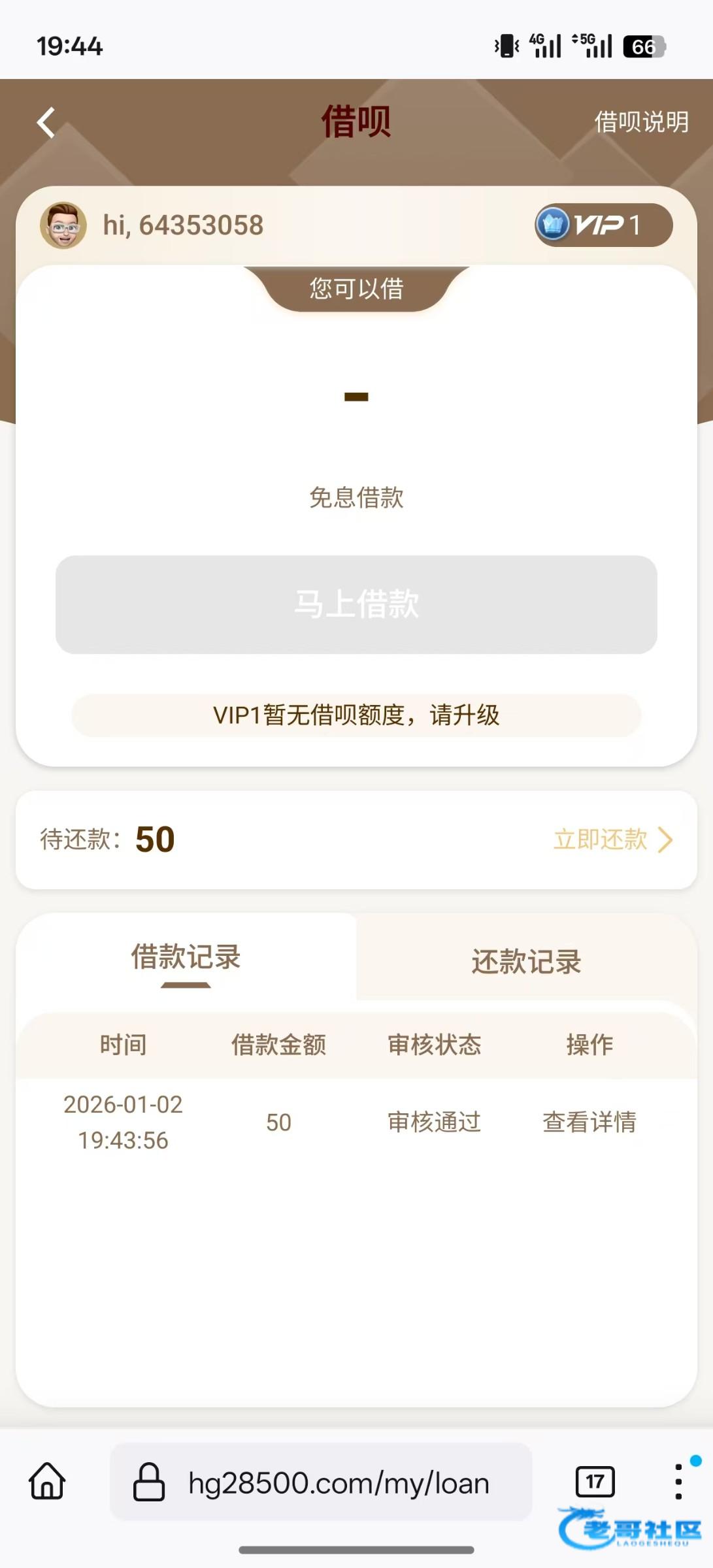Open 立即还款 to repay now
Screen dimensions: 713x1568
click(612, 840)
